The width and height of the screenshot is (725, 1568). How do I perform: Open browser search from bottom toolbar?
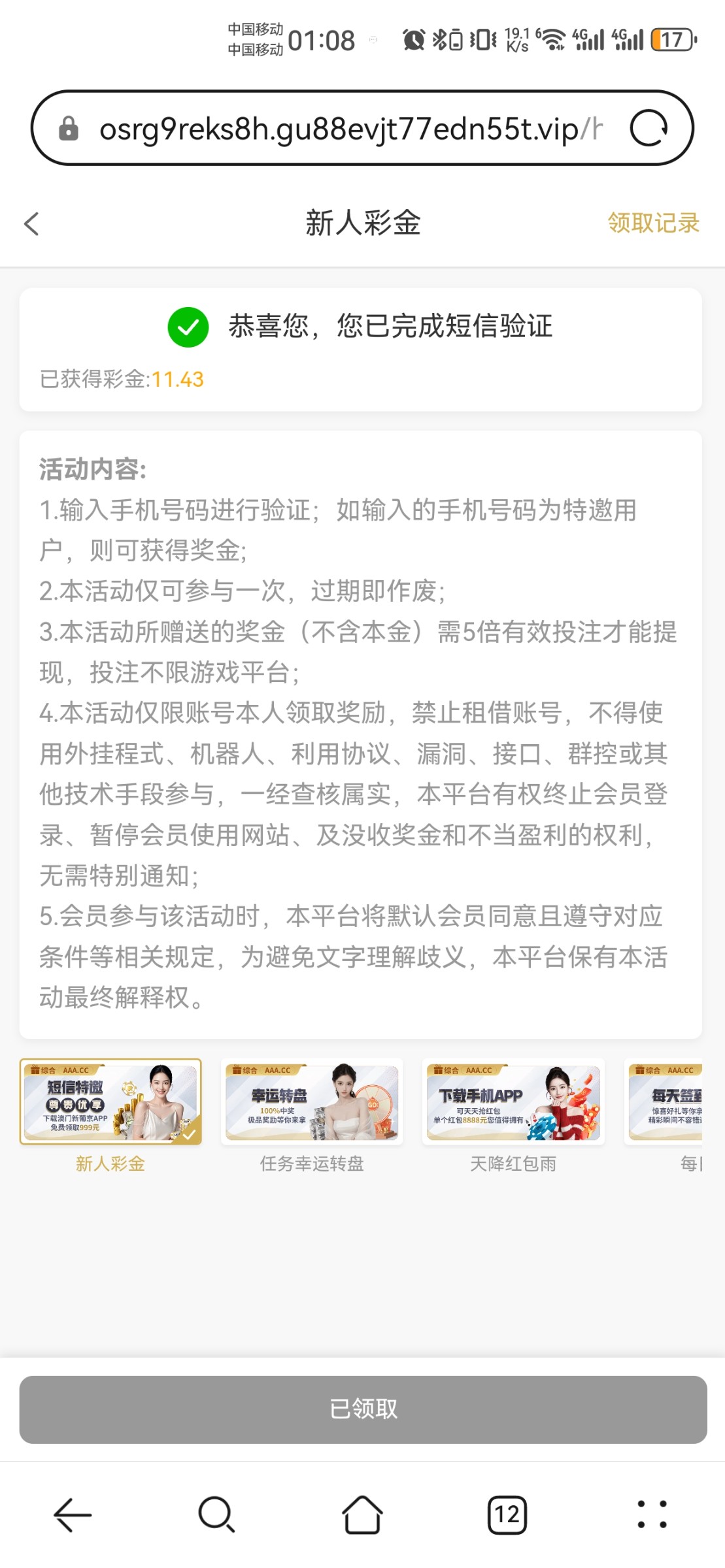coord(216,1514)
